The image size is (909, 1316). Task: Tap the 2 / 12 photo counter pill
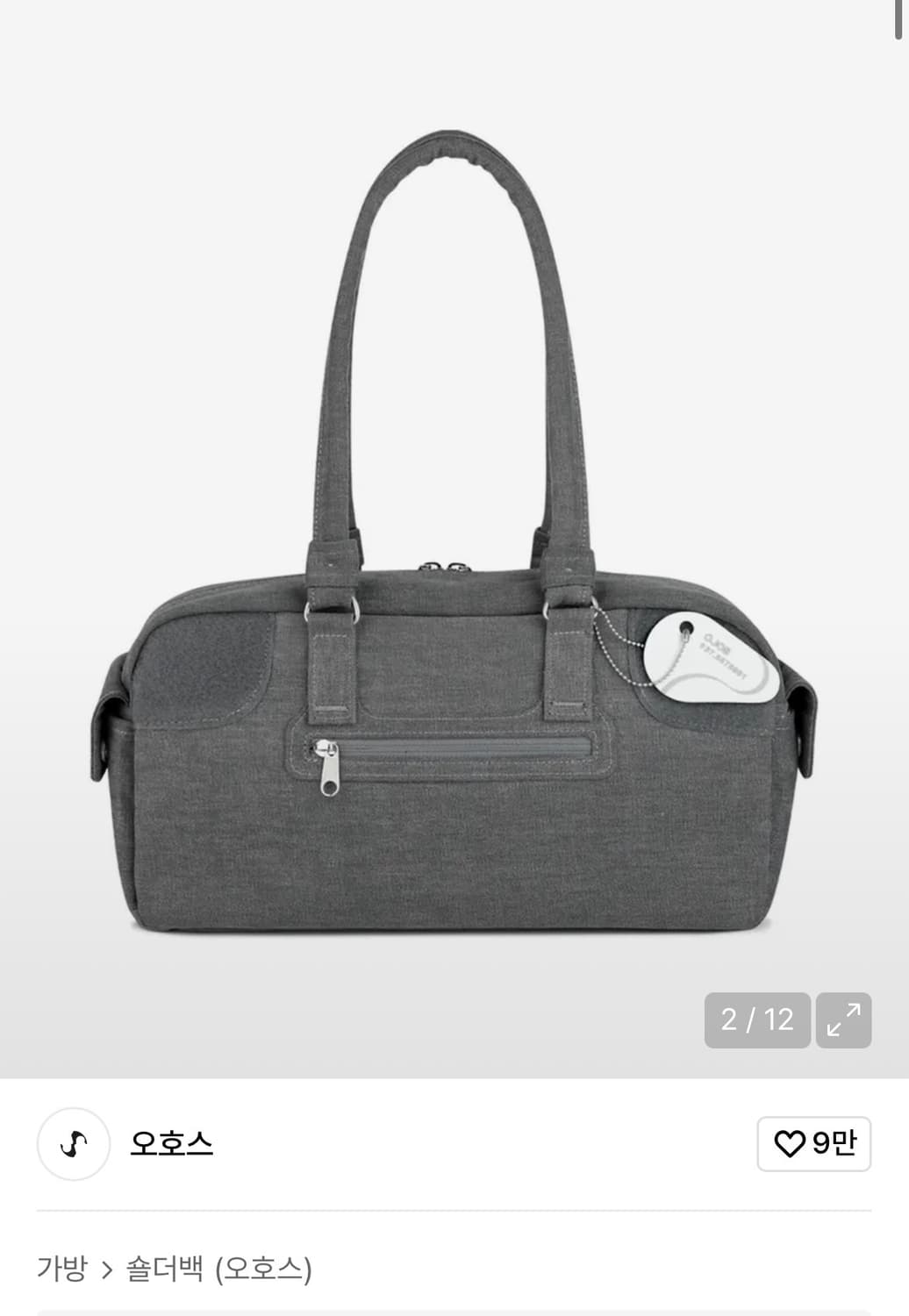757,1020
